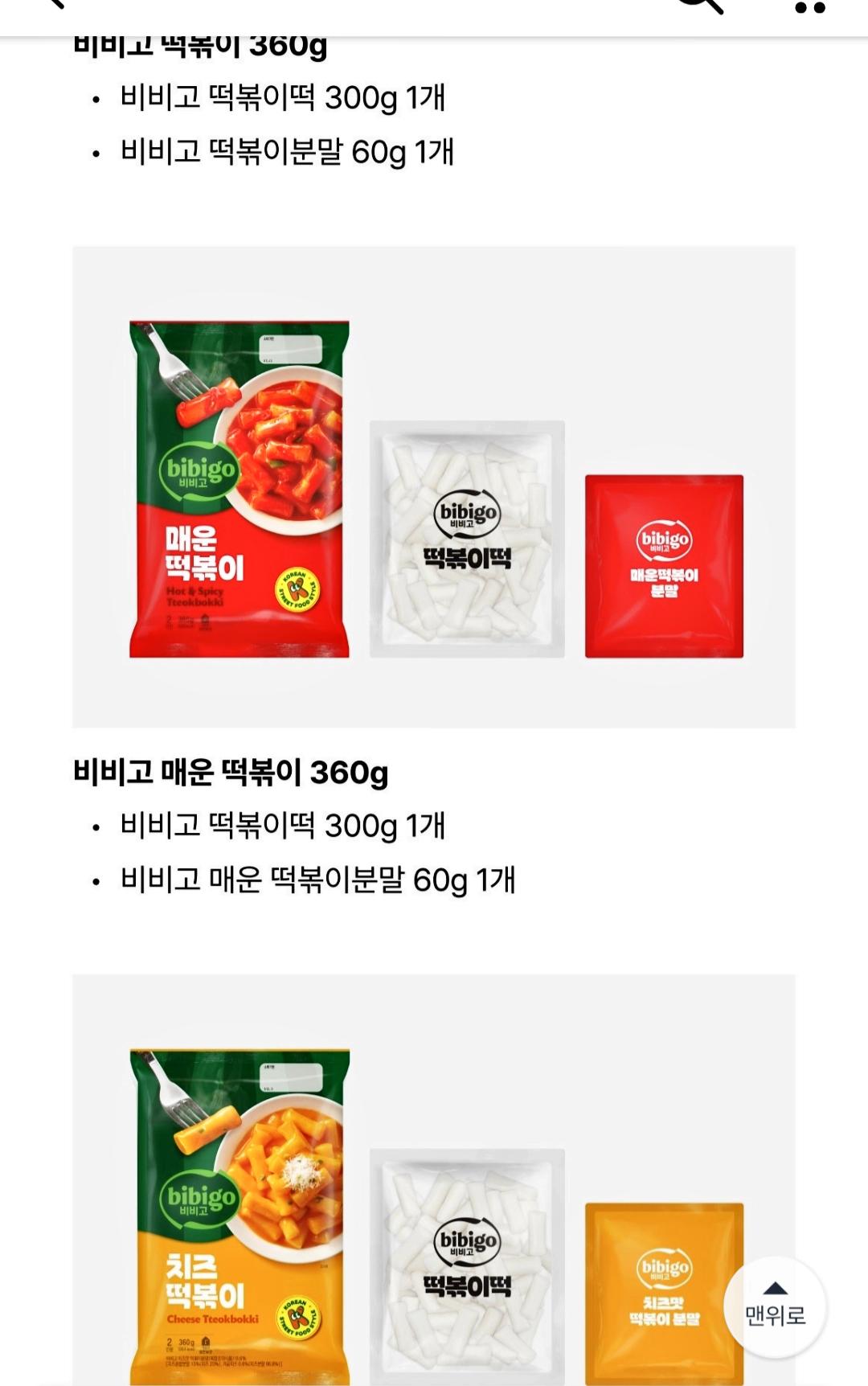
Task: Open the overflow menu dots
Action: click(x=809, y=7)
